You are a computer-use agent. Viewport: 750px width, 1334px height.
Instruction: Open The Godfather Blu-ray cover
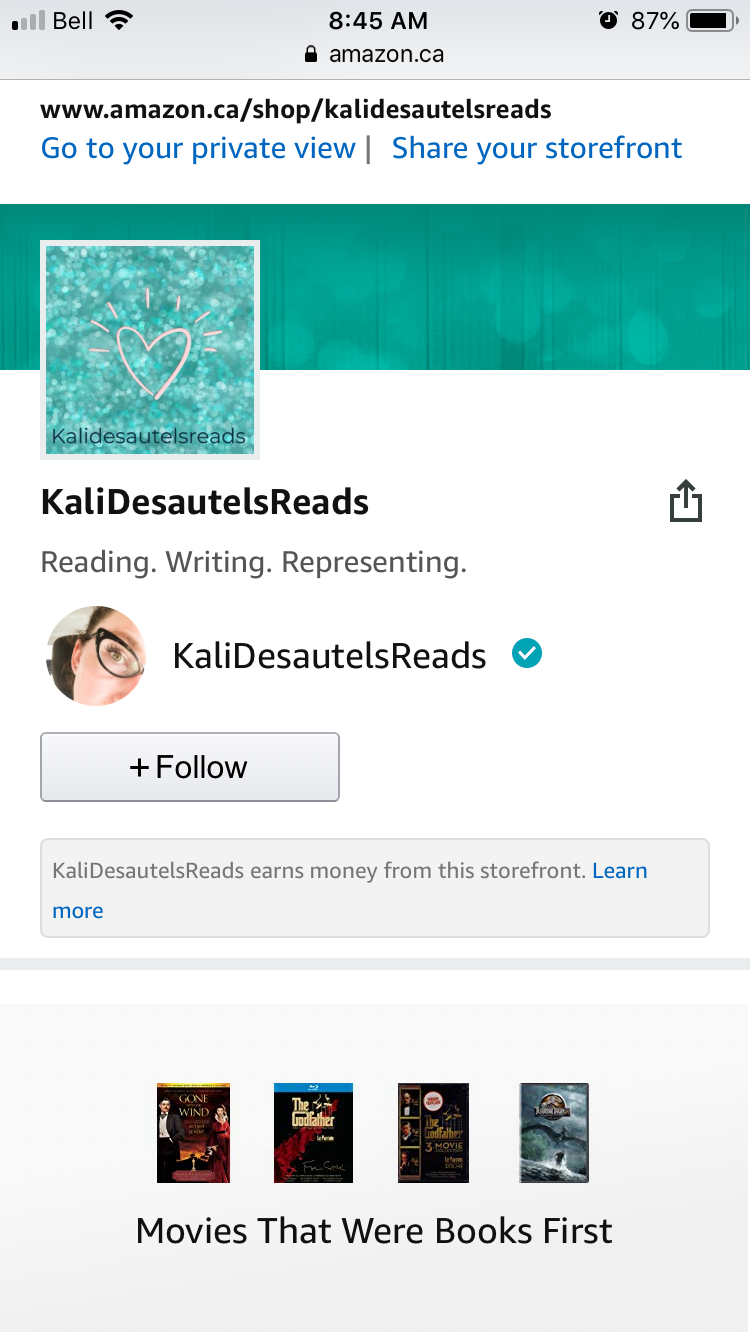313,1133
